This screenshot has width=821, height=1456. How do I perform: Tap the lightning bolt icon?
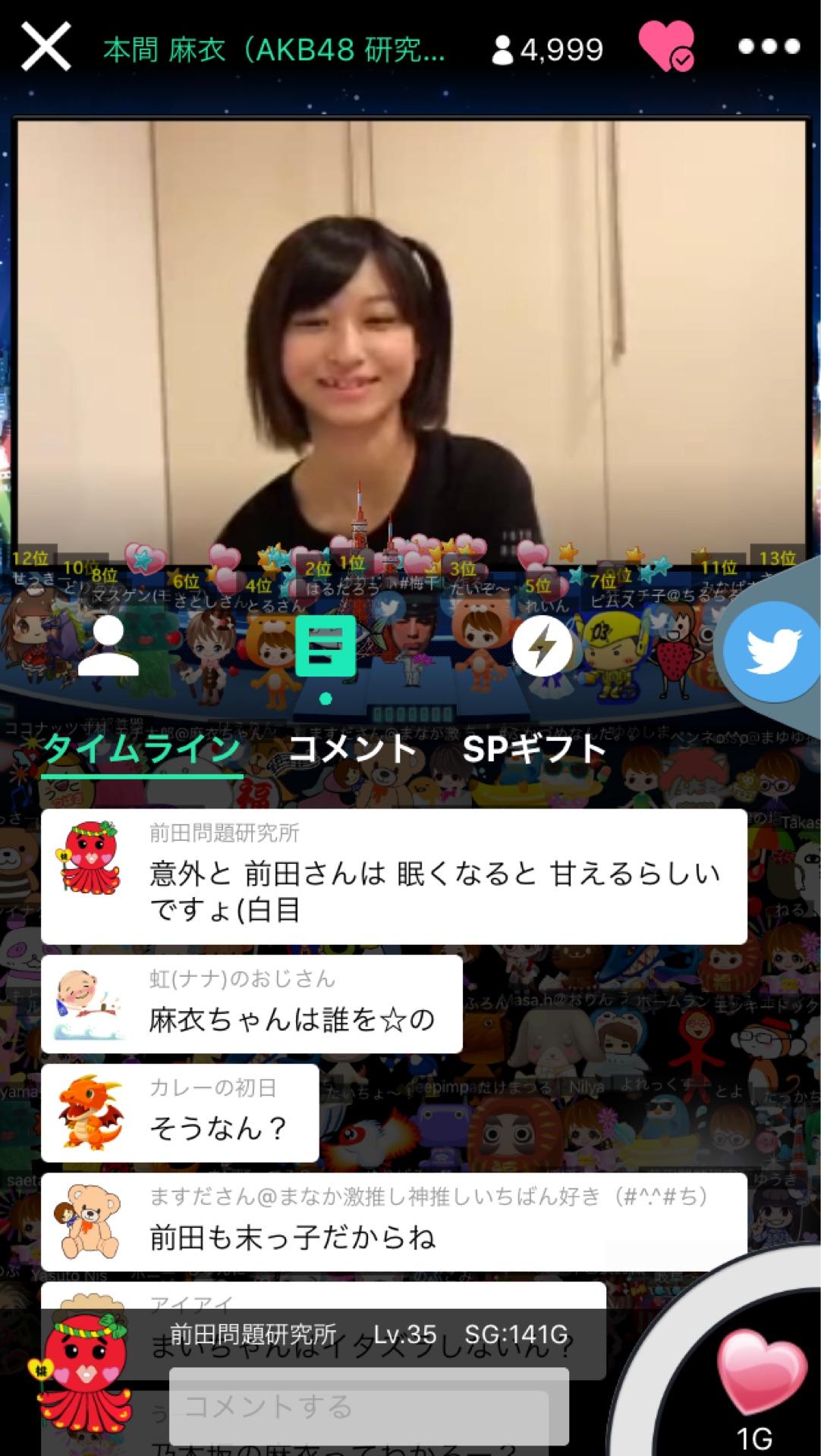(541, 646)
